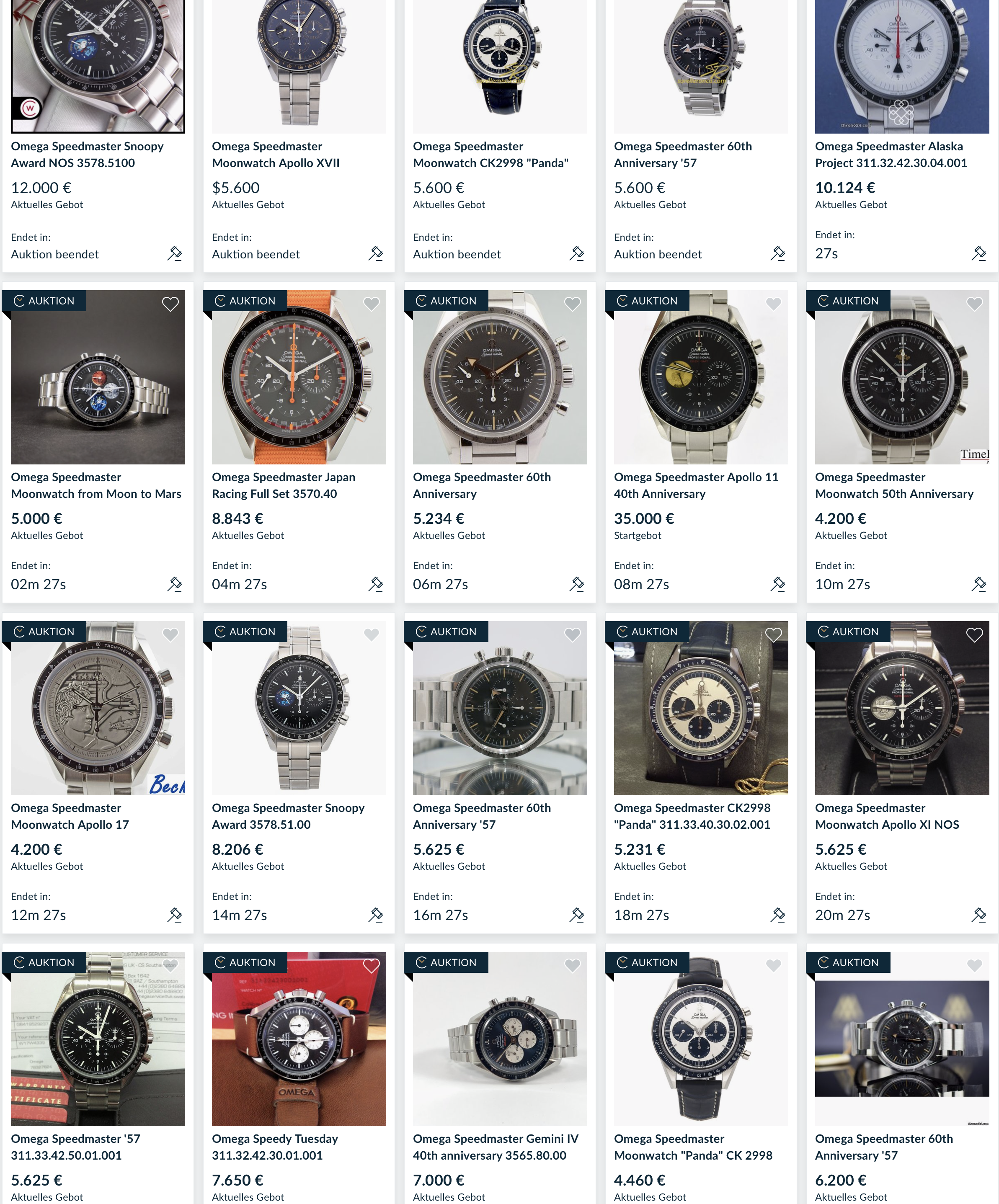Open Gemini IV 40th anniversary listing
The image size is (999, 1204).
496,1147
